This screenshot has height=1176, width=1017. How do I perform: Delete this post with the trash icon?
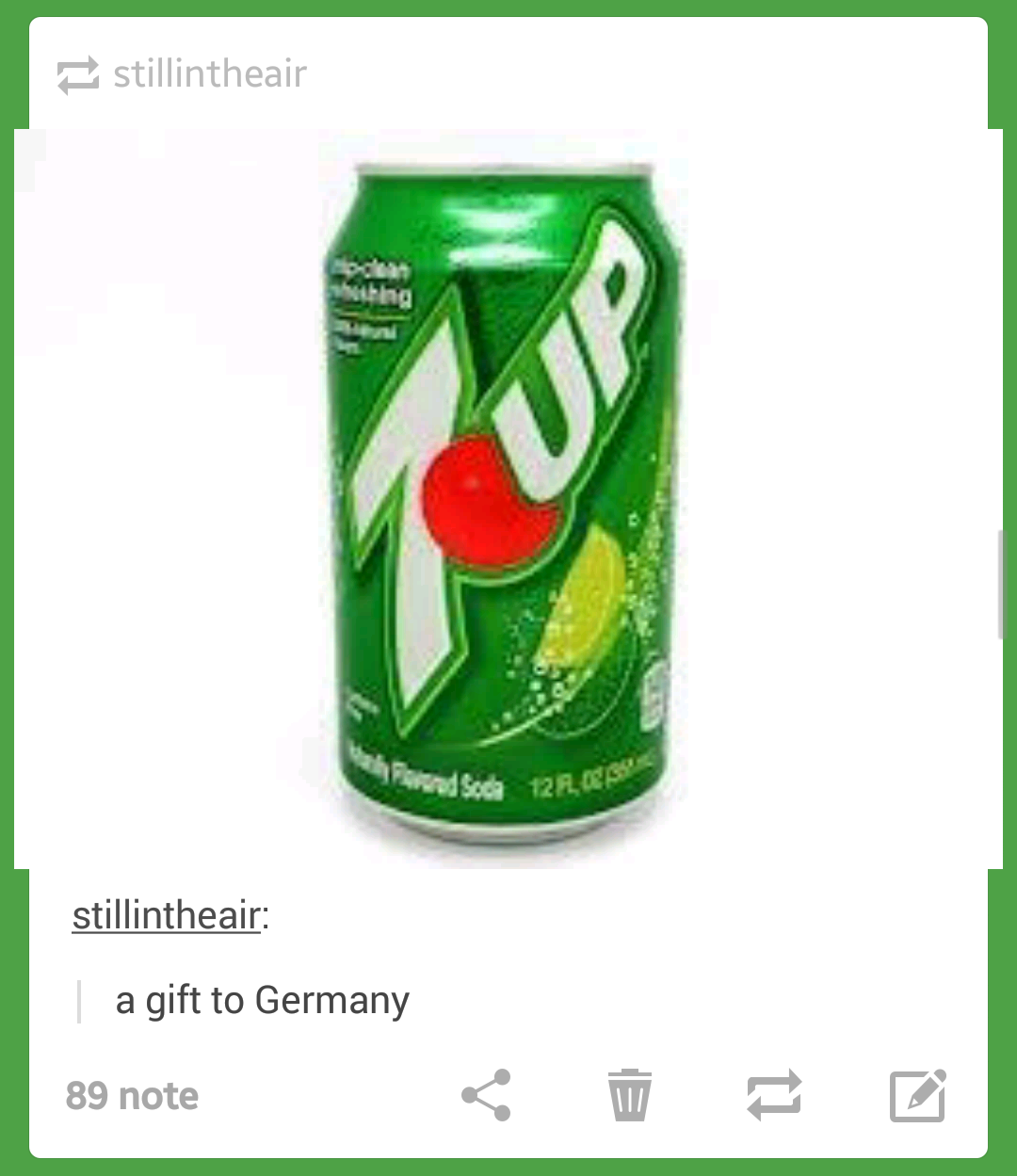point(629,1095)
